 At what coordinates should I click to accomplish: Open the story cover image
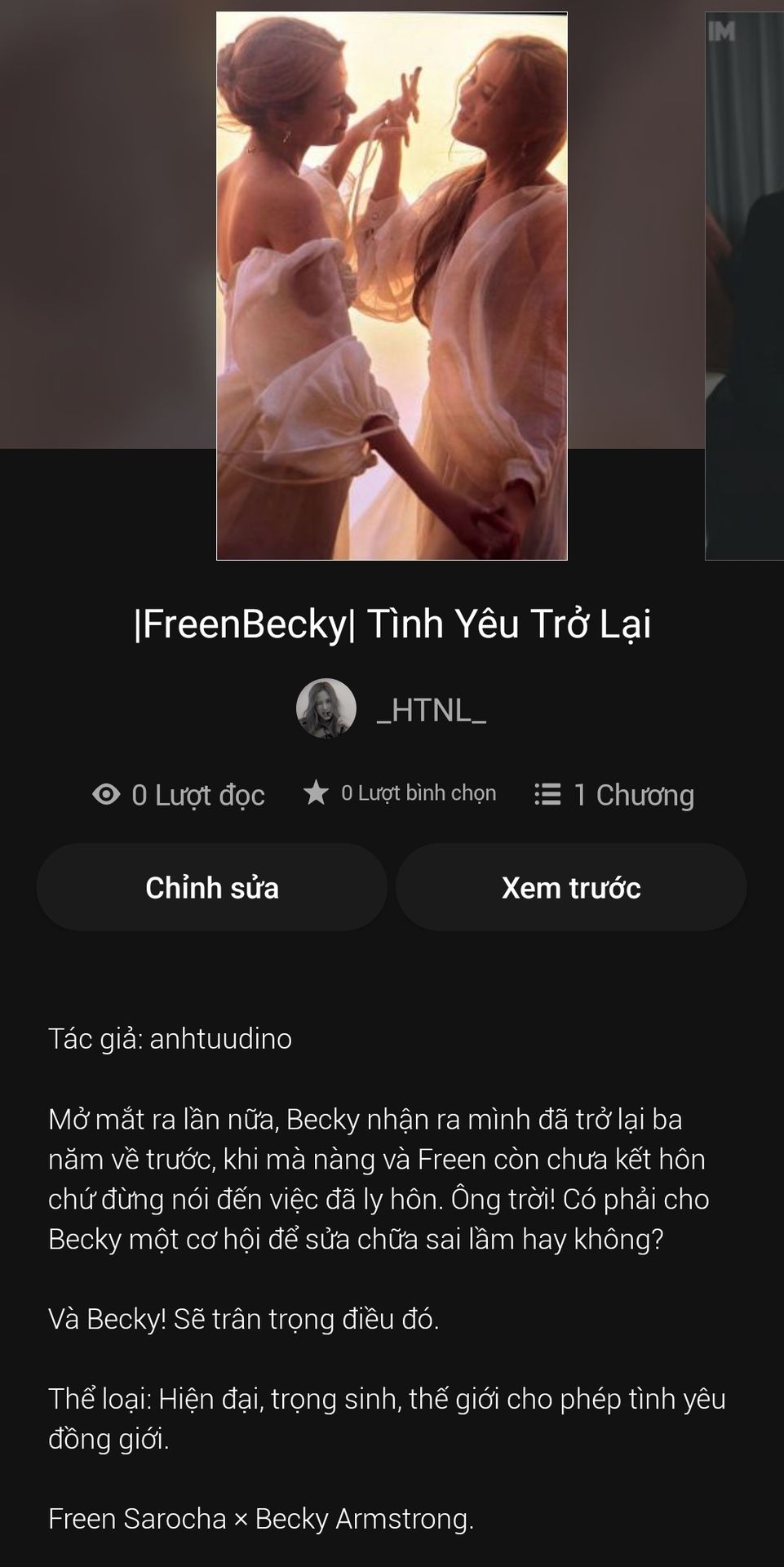(392, 286)
